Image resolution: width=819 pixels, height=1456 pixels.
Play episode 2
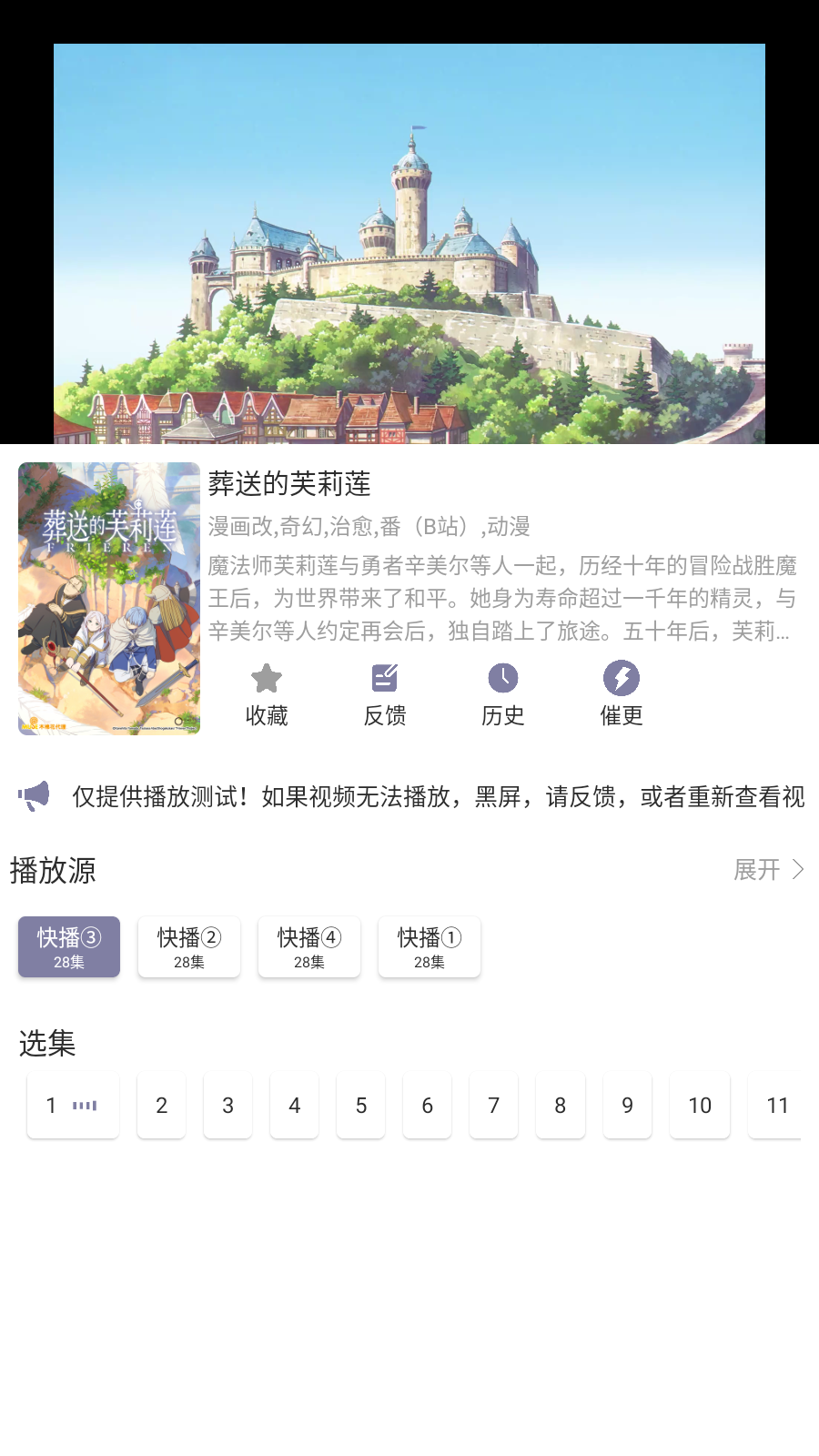pyautogui.click(x=162, y=1106)
